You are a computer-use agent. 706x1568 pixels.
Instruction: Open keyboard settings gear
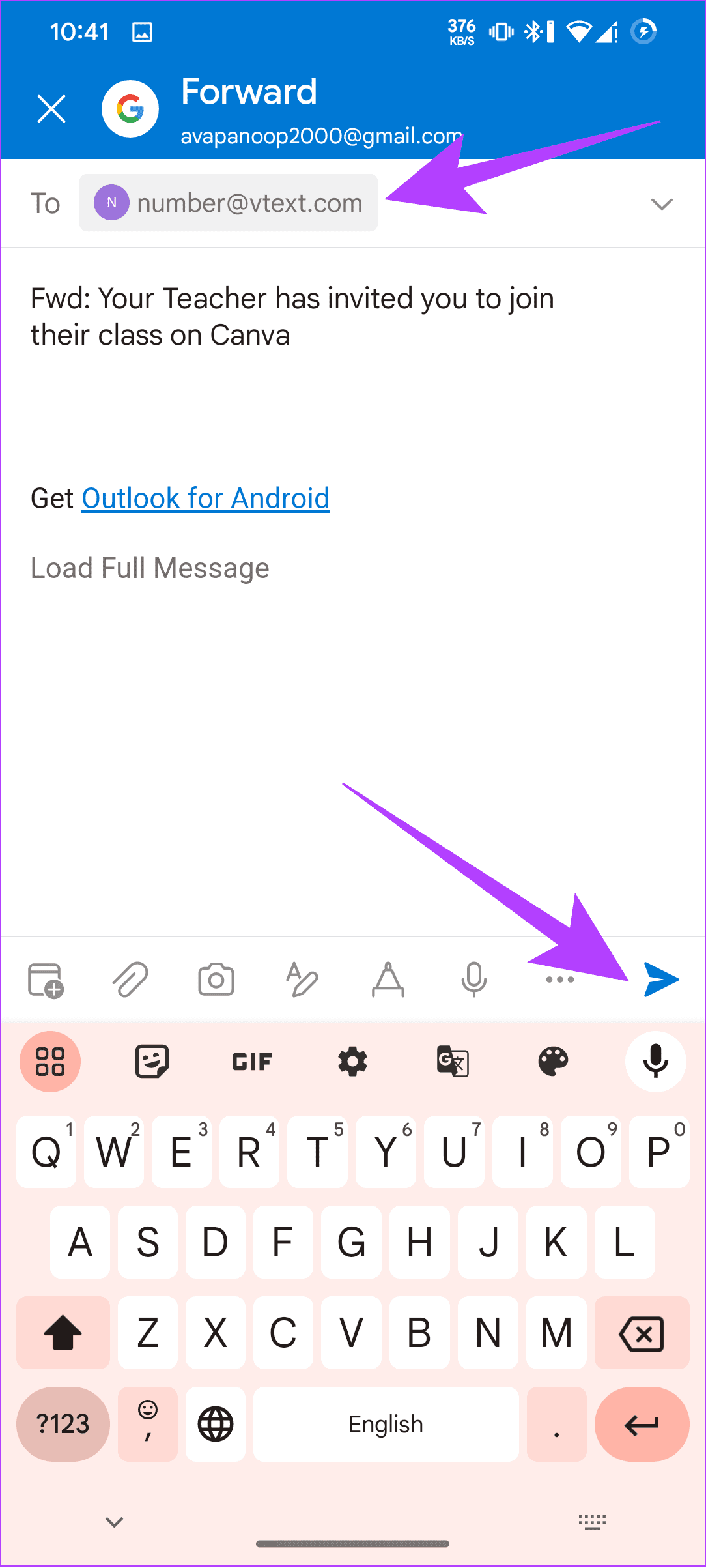352,1062
